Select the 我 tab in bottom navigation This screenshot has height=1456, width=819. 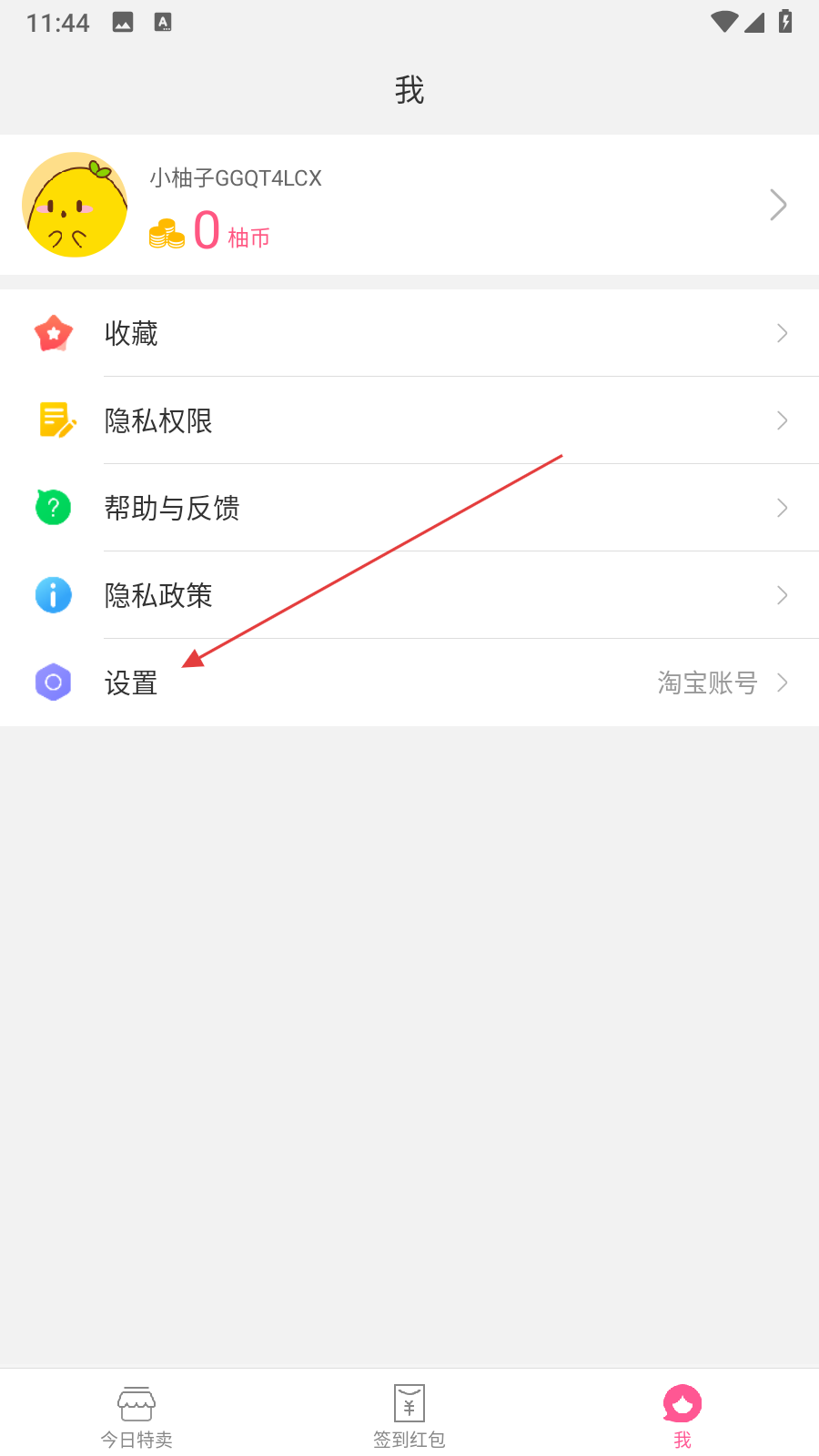point(682,1416)
